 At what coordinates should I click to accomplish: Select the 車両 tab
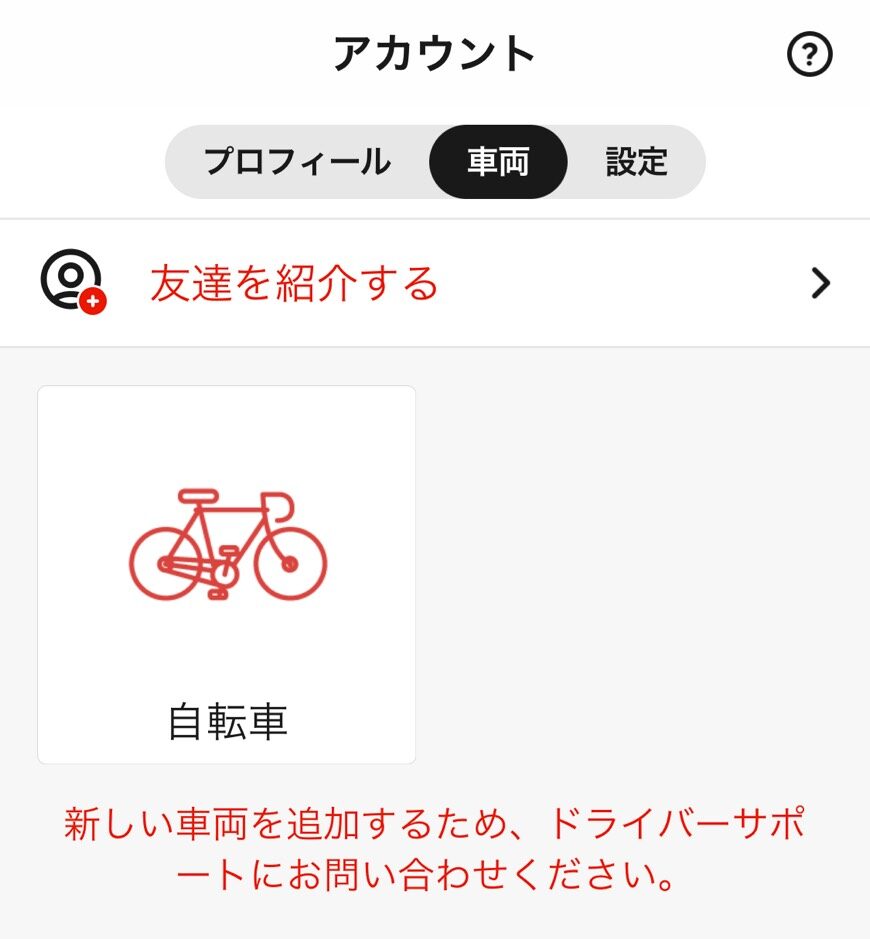[498, 162]
